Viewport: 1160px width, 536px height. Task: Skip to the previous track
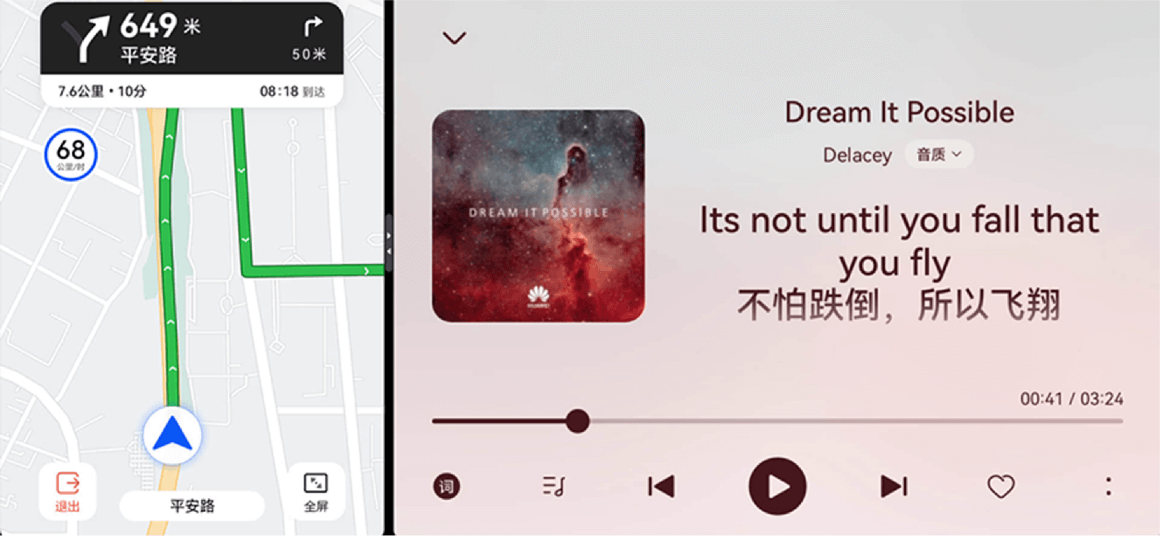click(x=661, y=487)
